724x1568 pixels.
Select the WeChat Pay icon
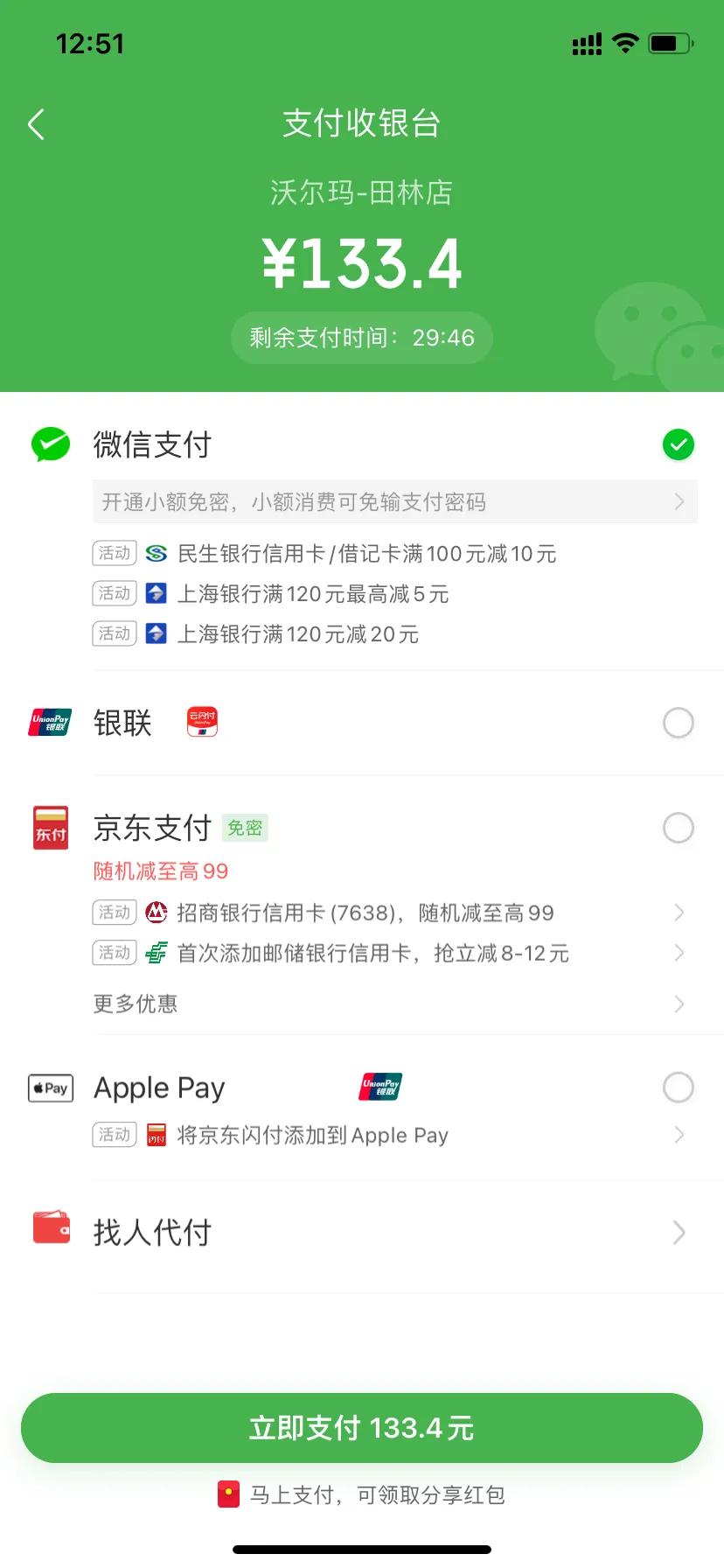pyautogui.click(x=50, y=444)
